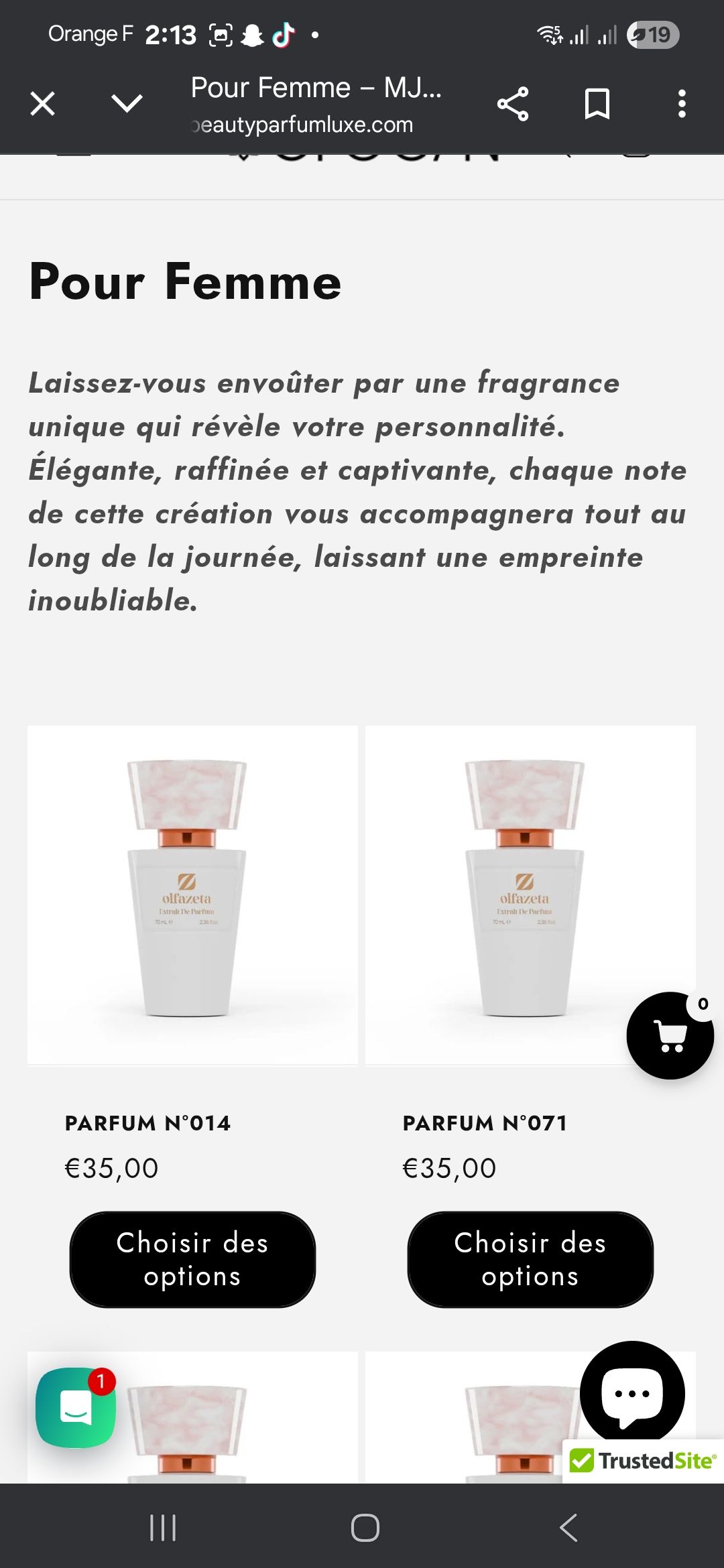The height and width of the screenshot is (1568, 724).
Task: Open Parfum N°014 product image
Action: coord(192,895)
